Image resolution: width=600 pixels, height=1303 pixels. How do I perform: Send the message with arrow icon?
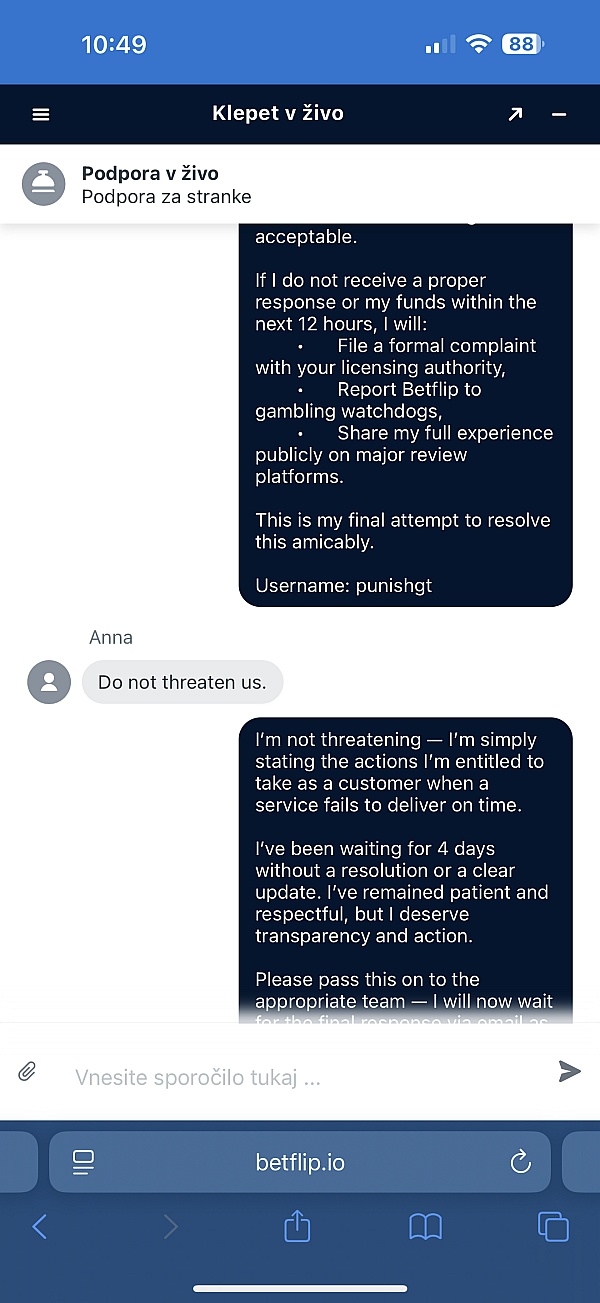point(569,1071)
